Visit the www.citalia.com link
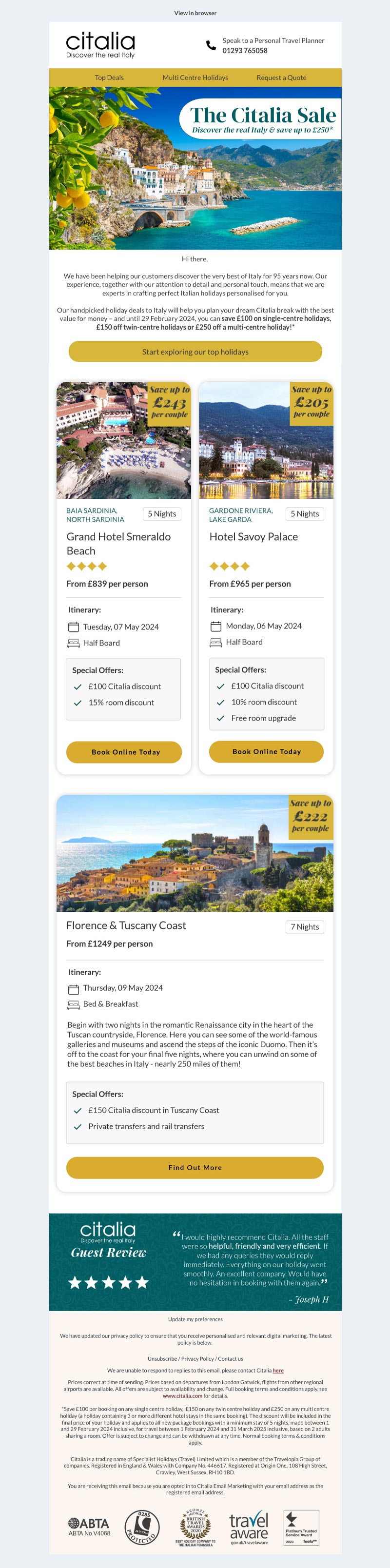The image size is (390, 1568). coord(182,1396)
